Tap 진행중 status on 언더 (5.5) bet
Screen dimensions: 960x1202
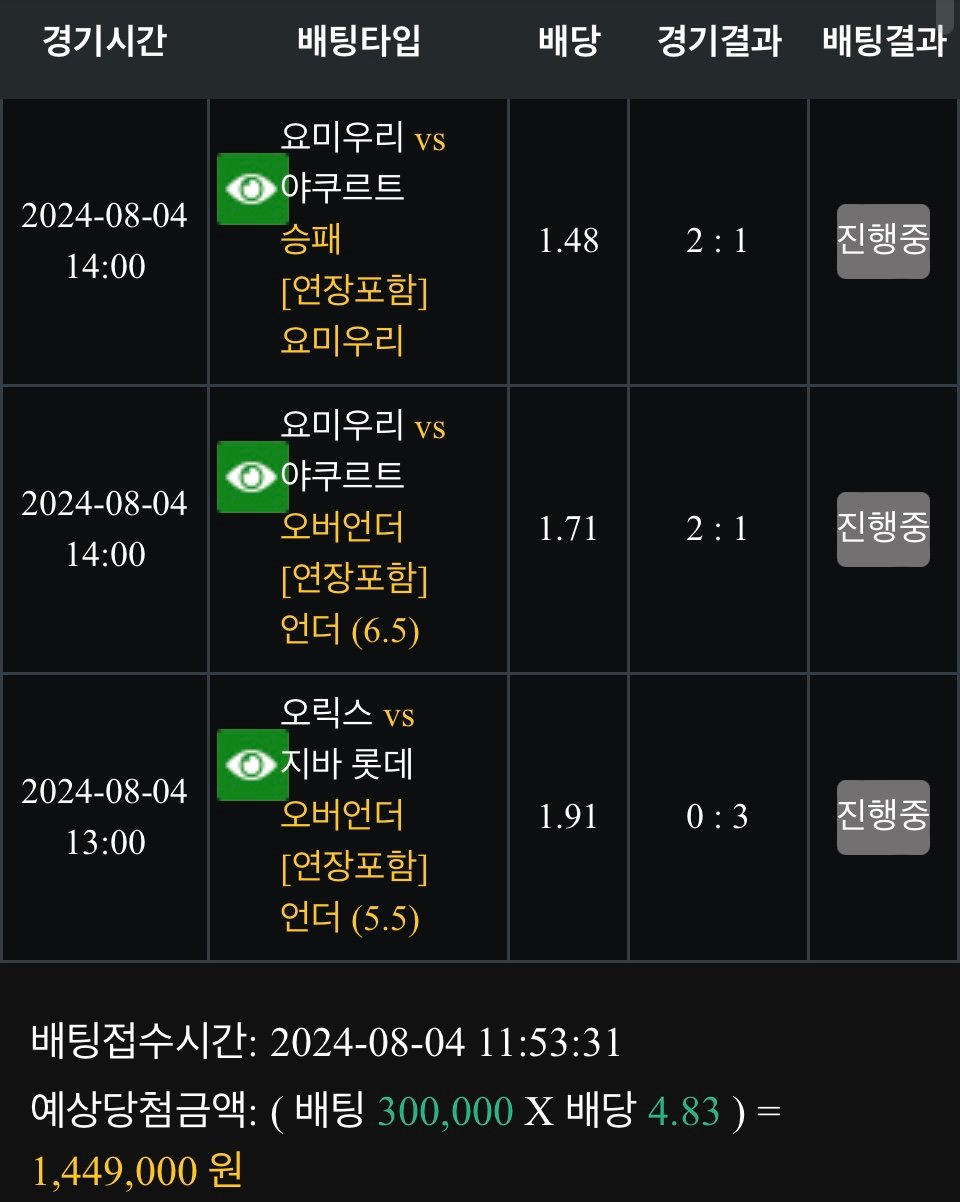883,817
